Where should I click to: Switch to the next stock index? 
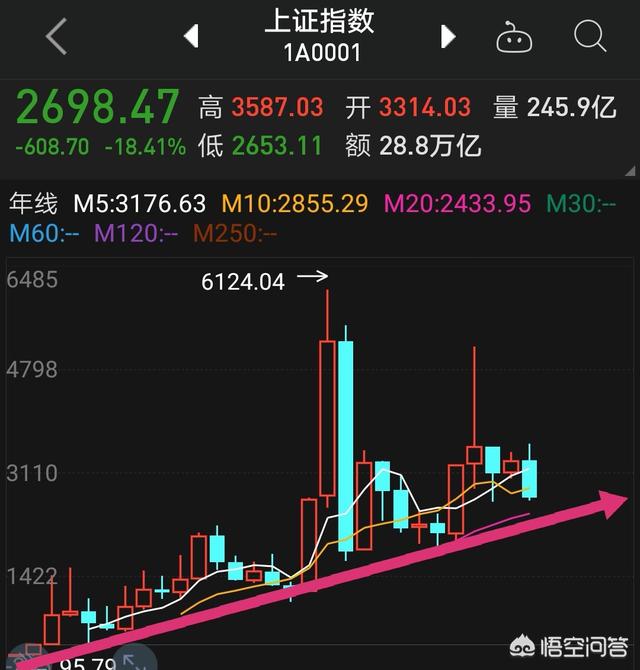tap(448, 37)
